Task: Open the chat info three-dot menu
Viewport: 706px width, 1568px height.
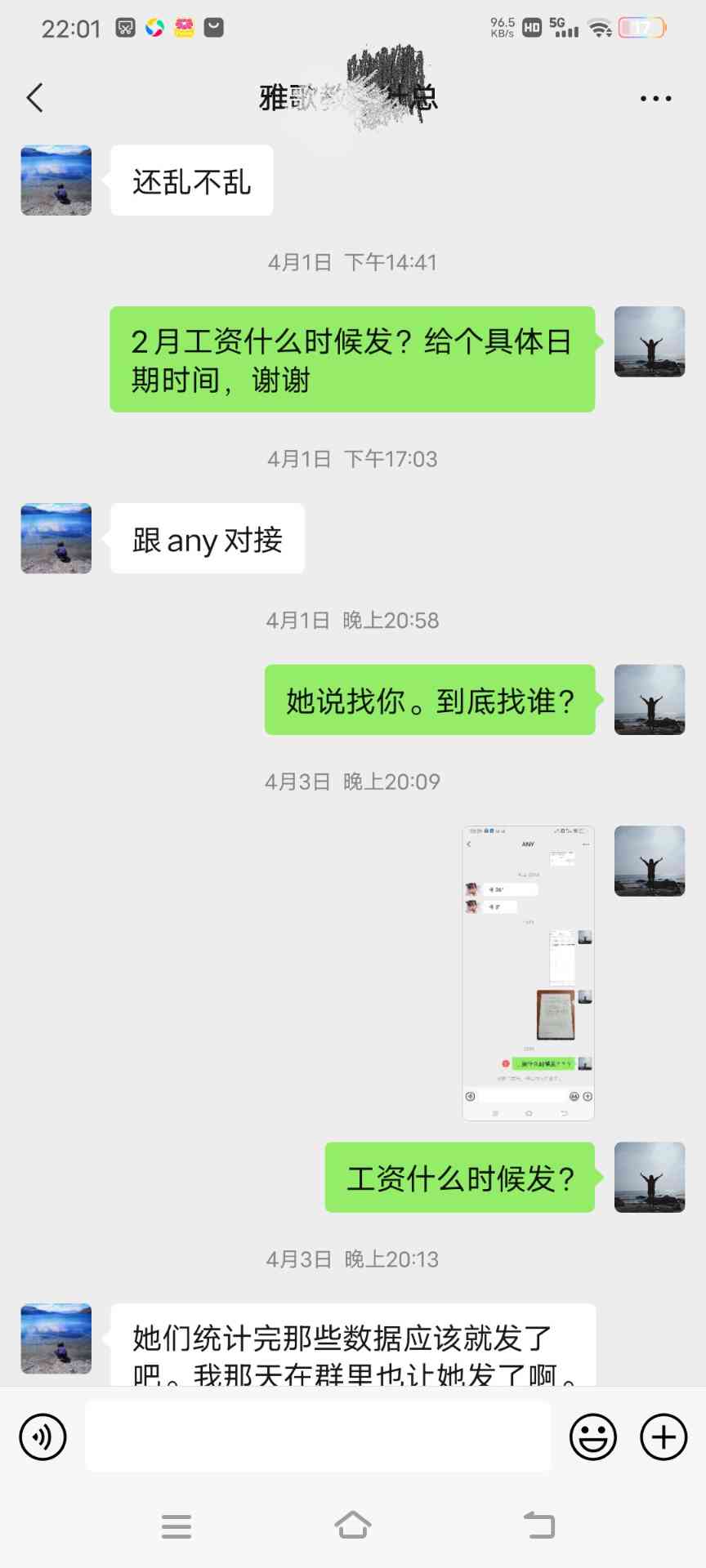Action: 655,98
